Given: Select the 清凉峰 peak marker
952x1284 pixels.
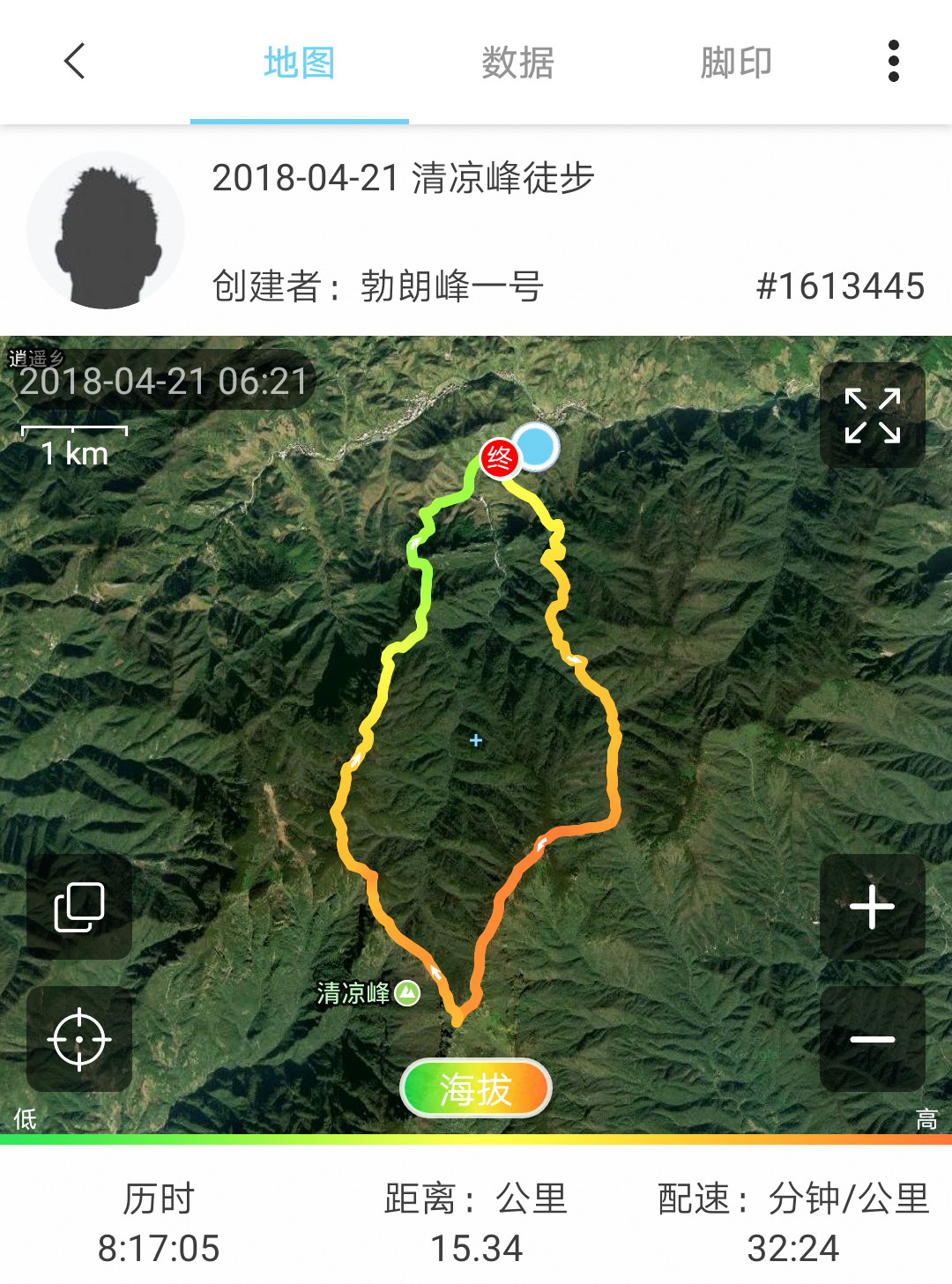Looking at the screenshot, I should [407, 993].
